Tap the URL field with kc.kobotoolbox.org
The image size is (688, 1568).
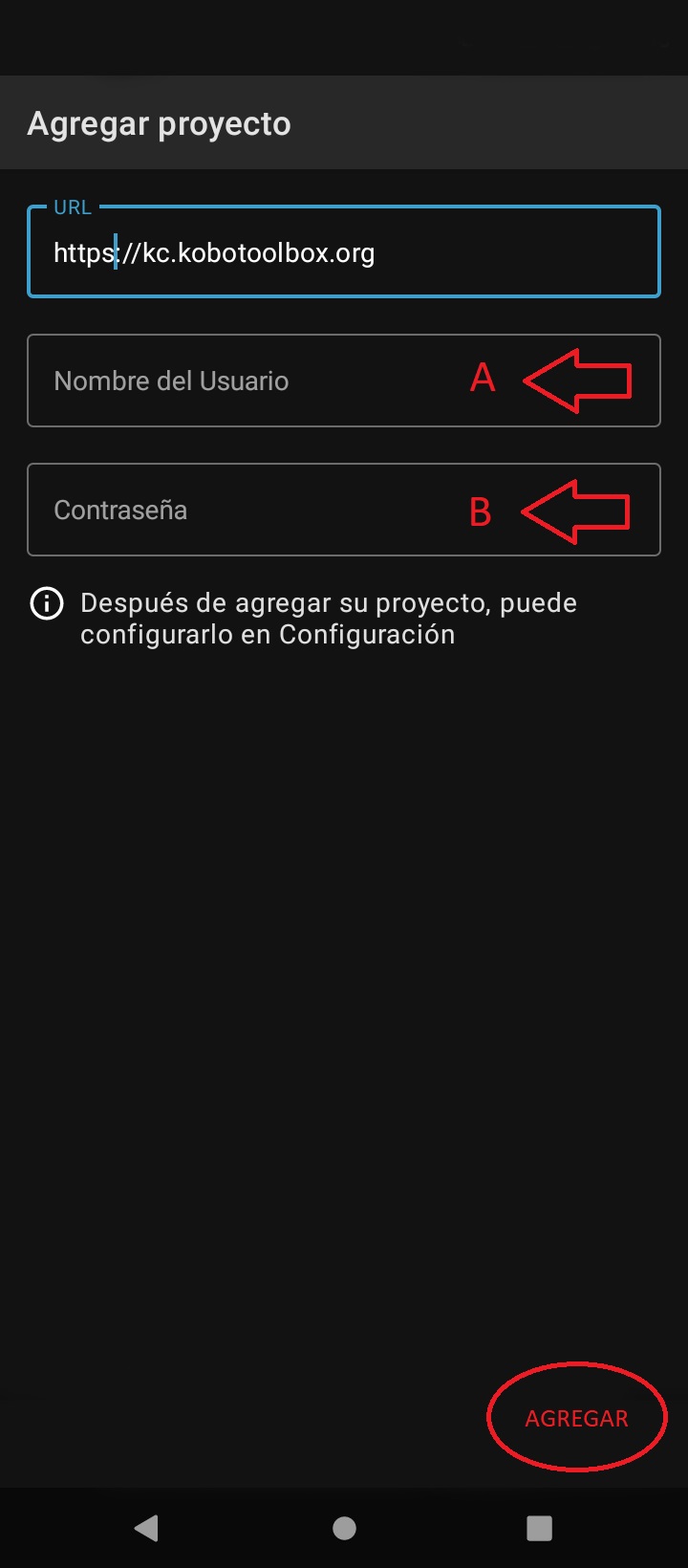click(x=344, y=253)
